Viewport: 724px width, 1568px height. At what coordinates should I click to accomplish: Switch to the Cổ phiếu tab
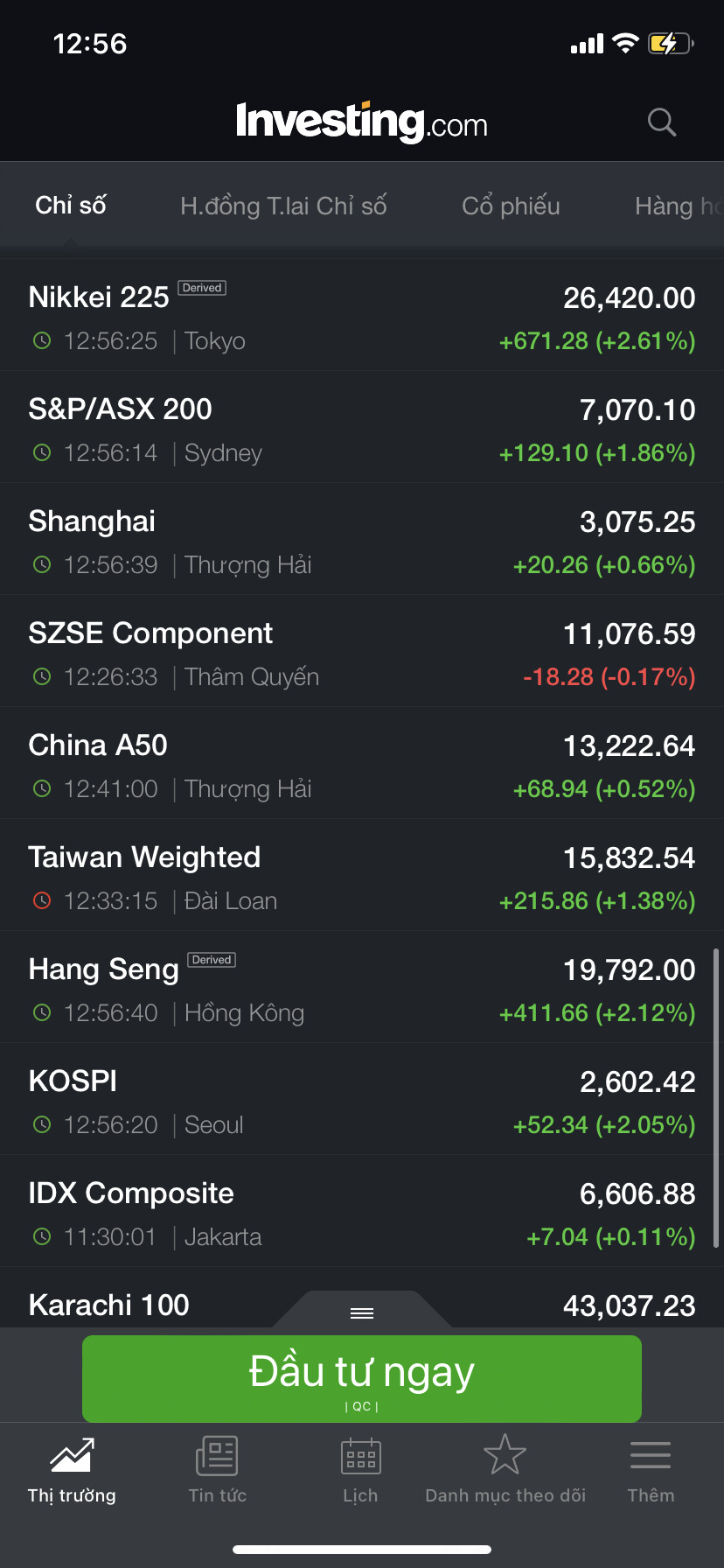click(511, 206)
